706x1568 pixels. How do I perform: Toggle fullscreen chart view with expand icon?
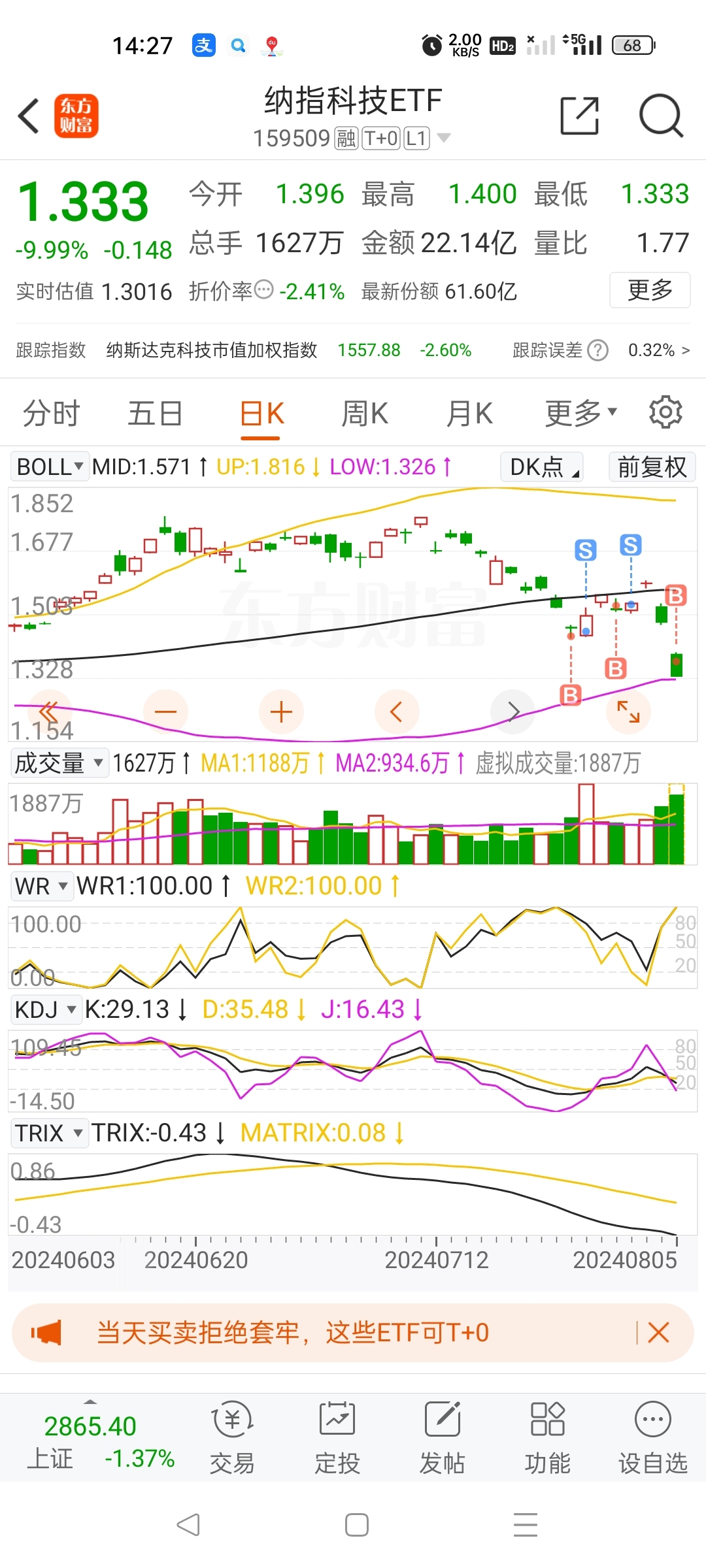point(628,711)
